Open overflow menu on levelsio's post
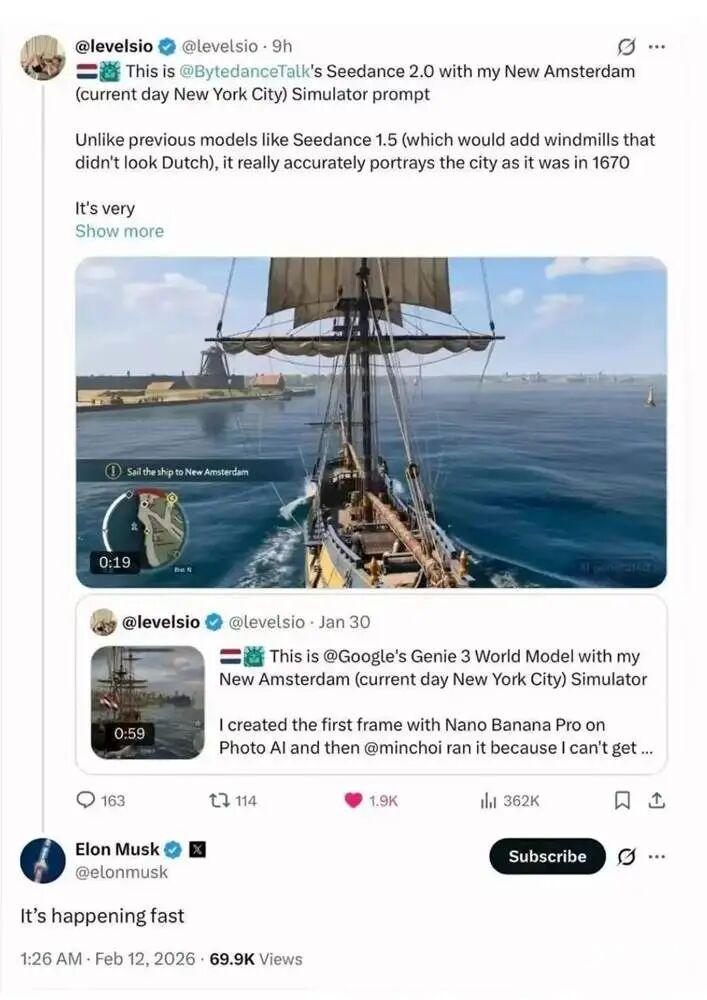The width and height of the screenshot is (707, 1000). [656, 46]
